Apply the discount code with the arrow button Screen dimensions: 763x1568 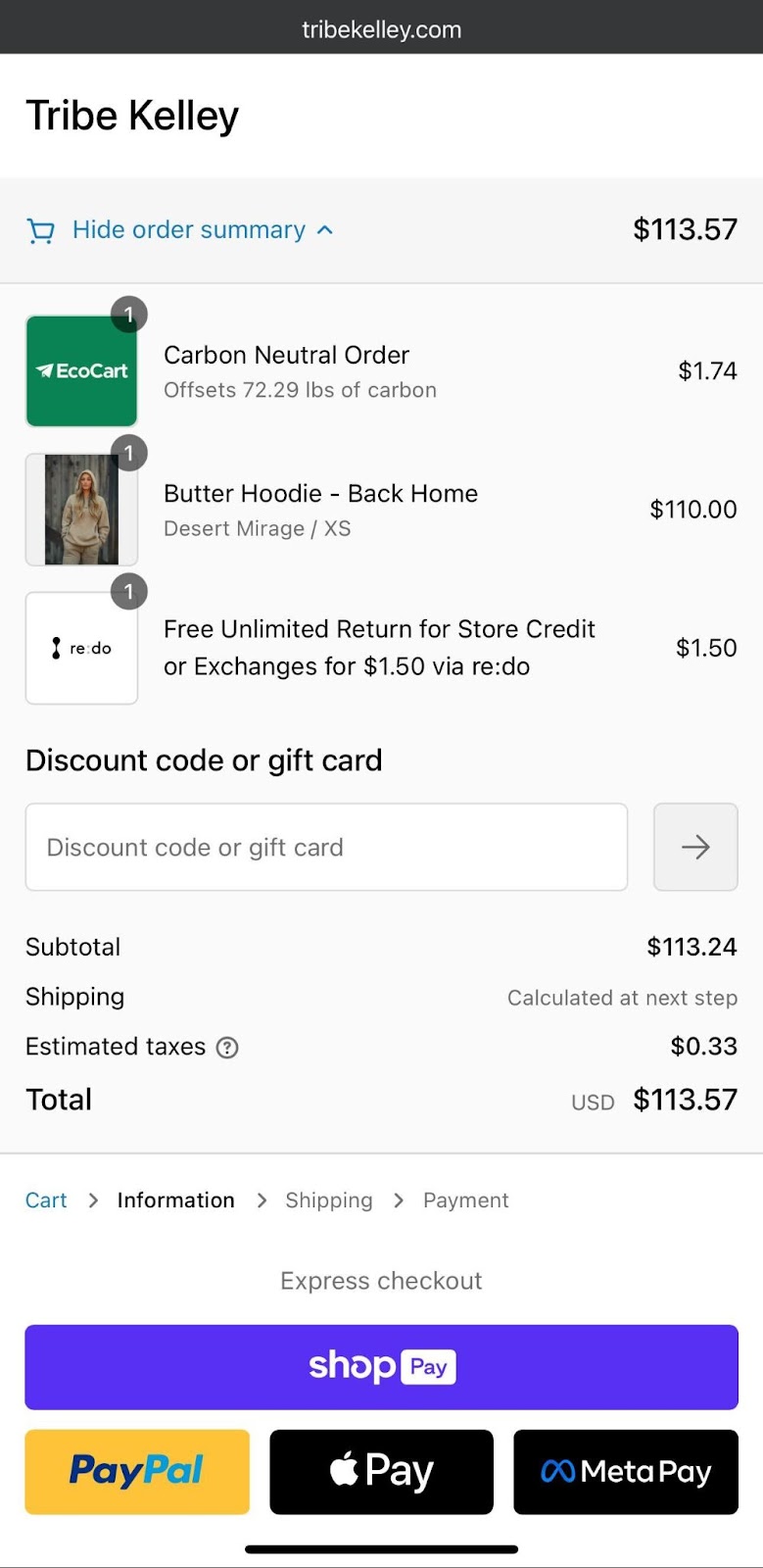tap(695, 848)
